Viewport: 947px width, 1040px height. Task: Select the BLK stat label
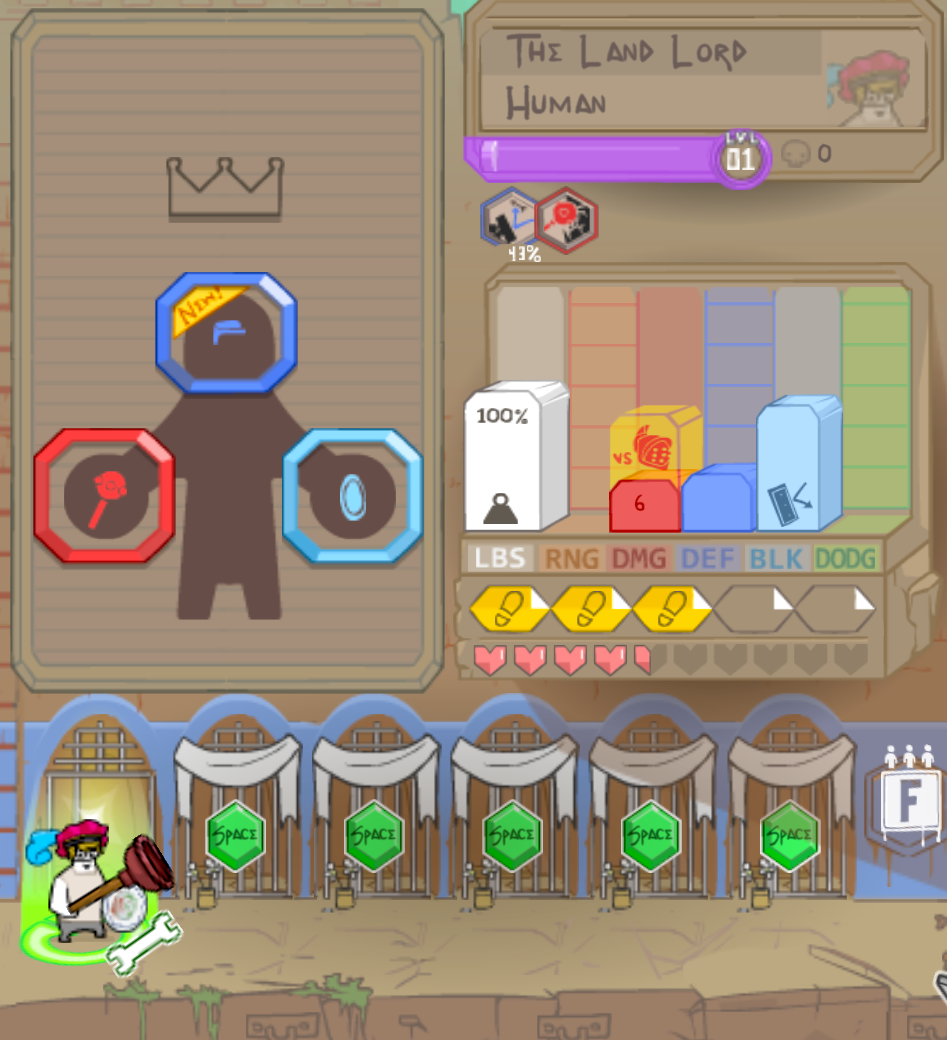776,558
